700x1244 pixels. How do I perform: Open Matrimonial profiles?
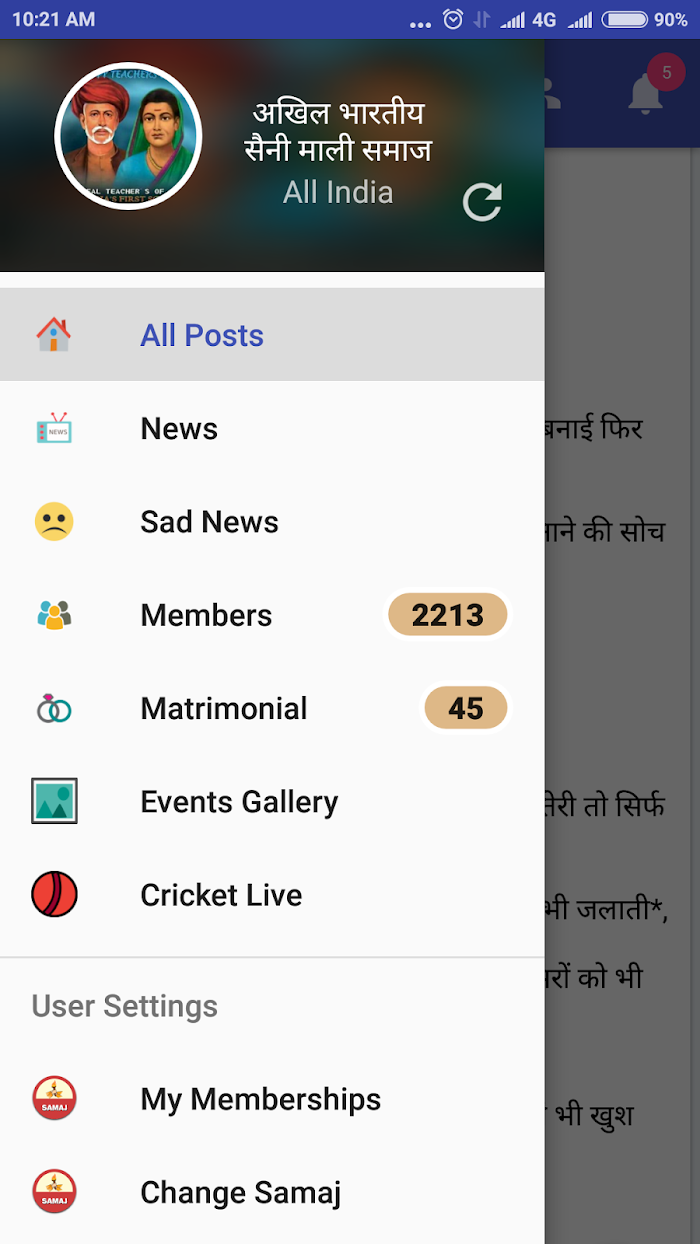272,707
